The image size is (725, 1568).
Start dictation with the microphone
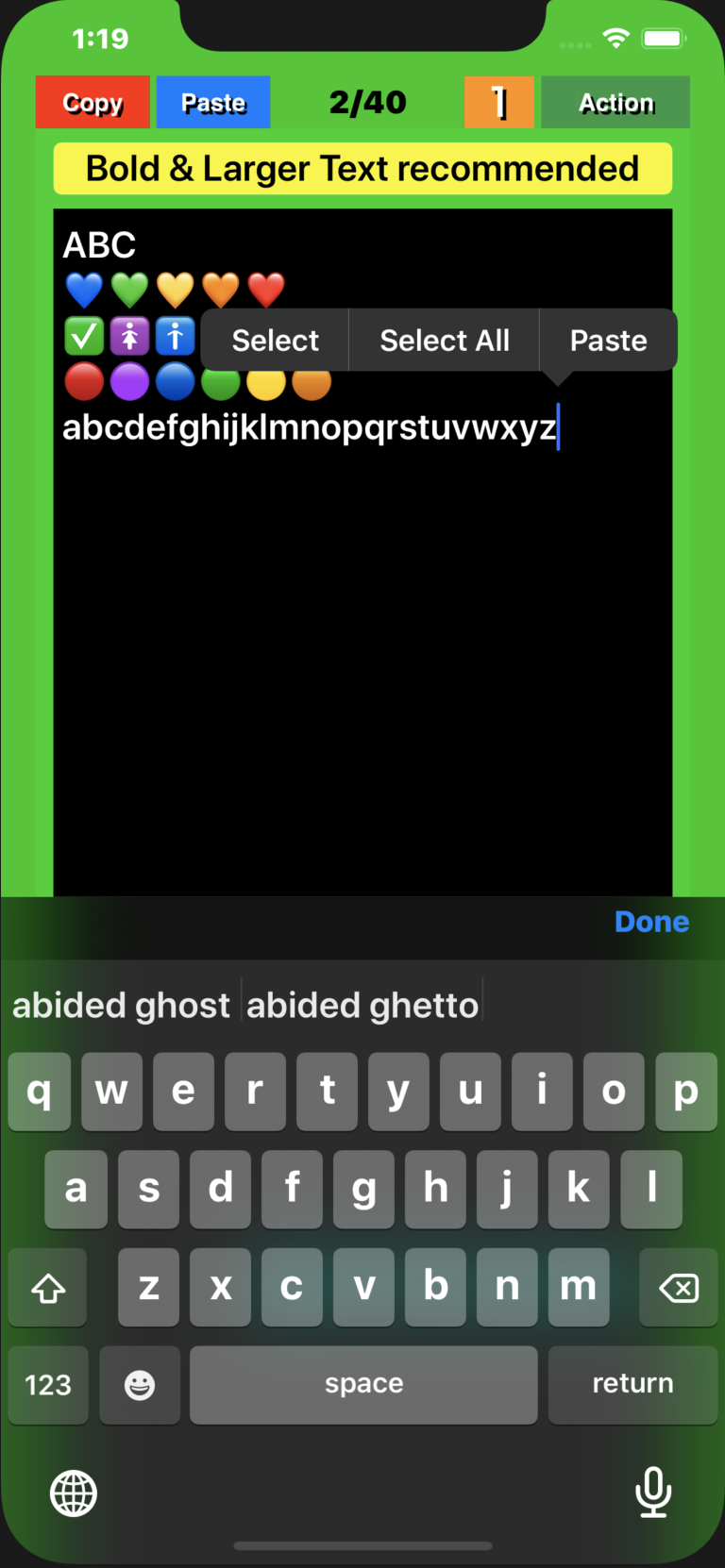point(652,1493)
